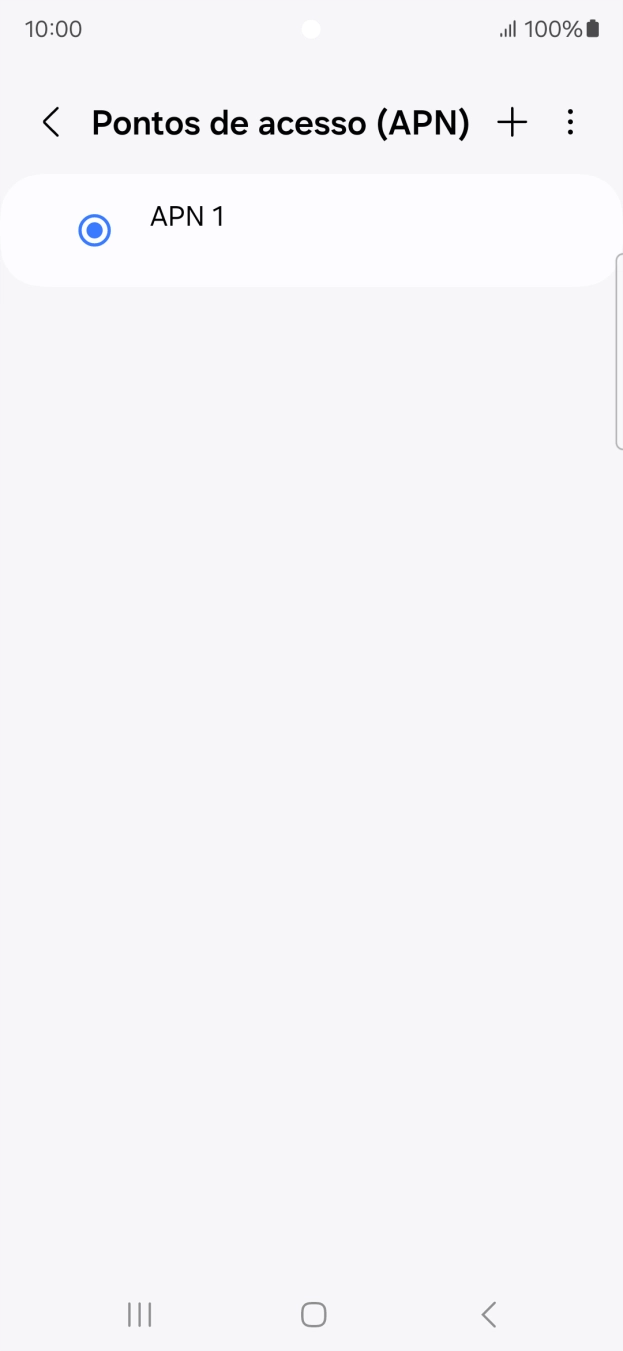Add a new APN with the plus icon
Image resolution: width=623 pixels, height=1351 pixels.
point(512,123)
